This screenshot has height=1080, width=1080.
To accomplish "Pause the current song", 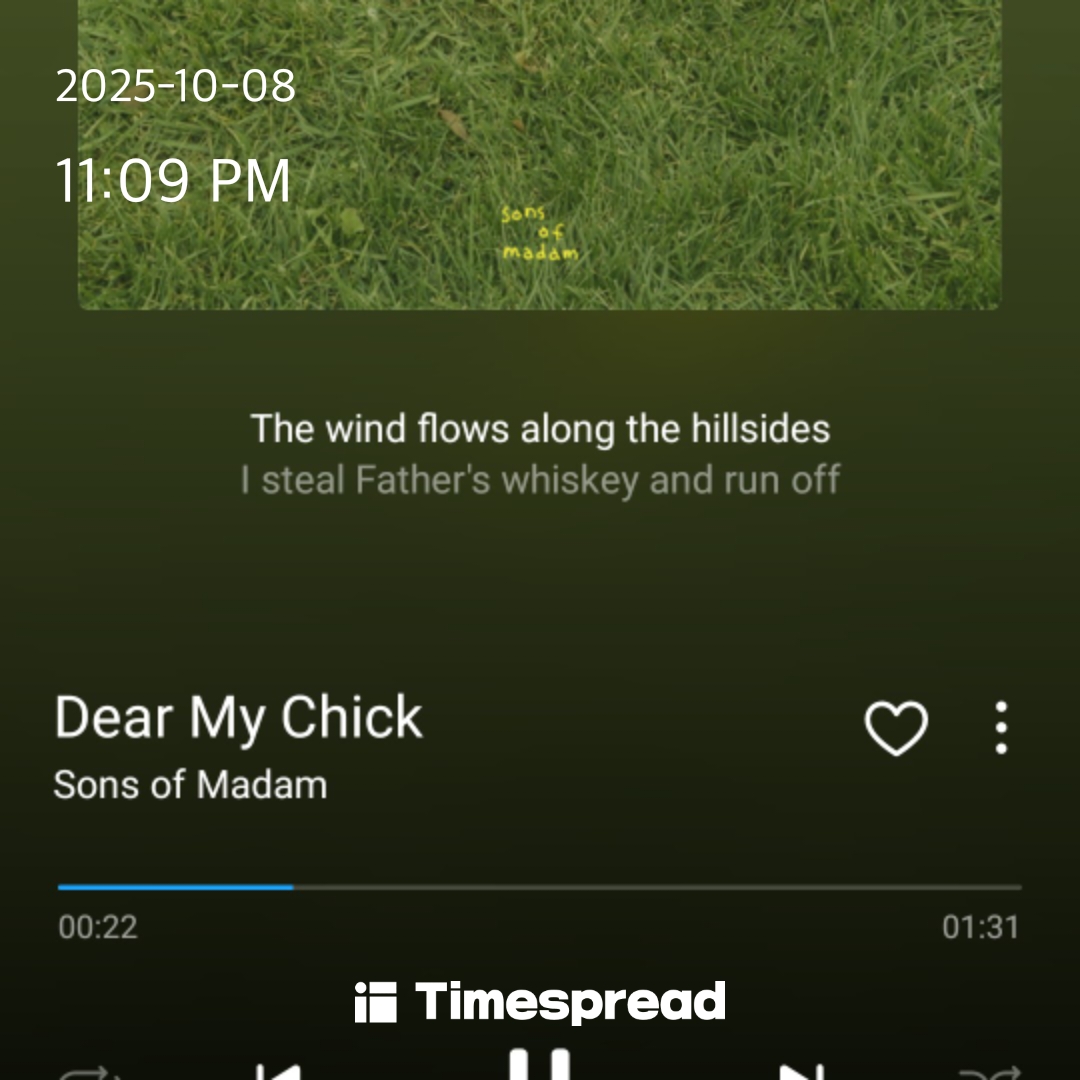I will [540, 1066].
